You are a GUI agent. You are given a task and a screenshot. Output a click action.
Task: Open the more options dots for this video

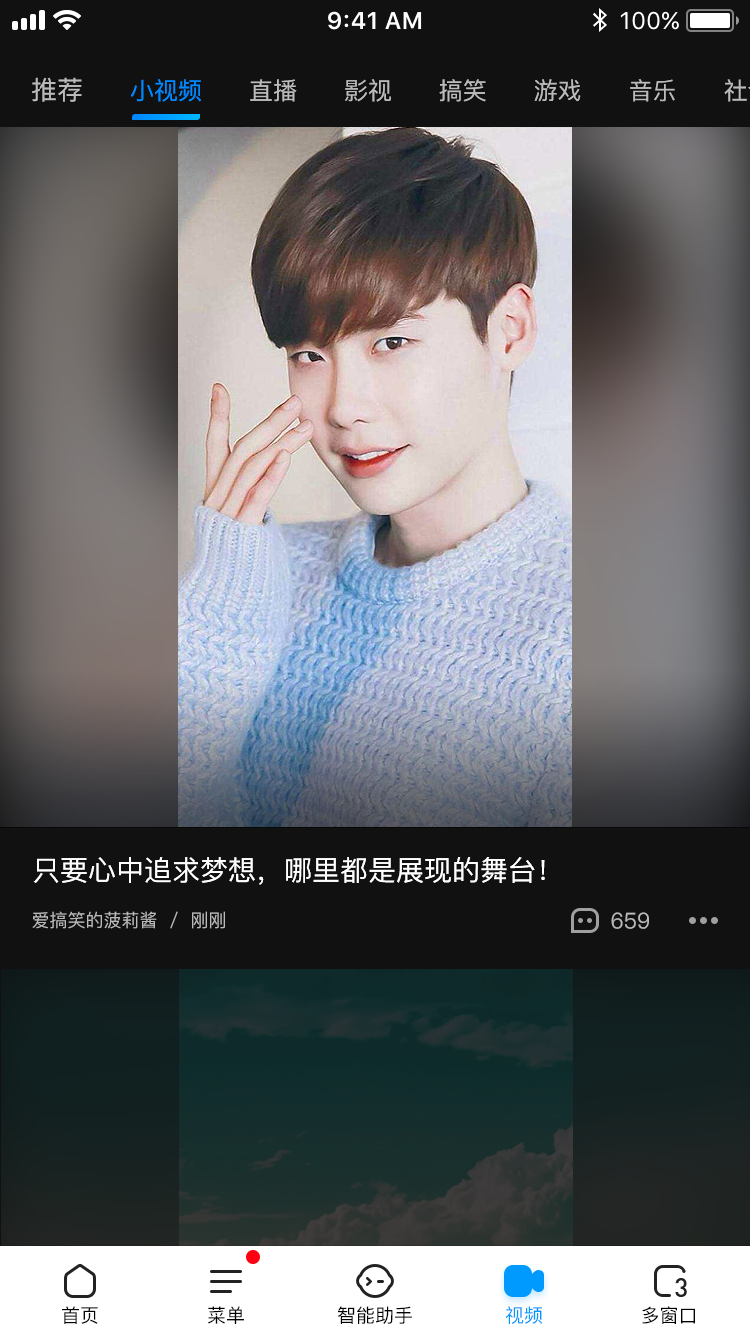[703, 921]
